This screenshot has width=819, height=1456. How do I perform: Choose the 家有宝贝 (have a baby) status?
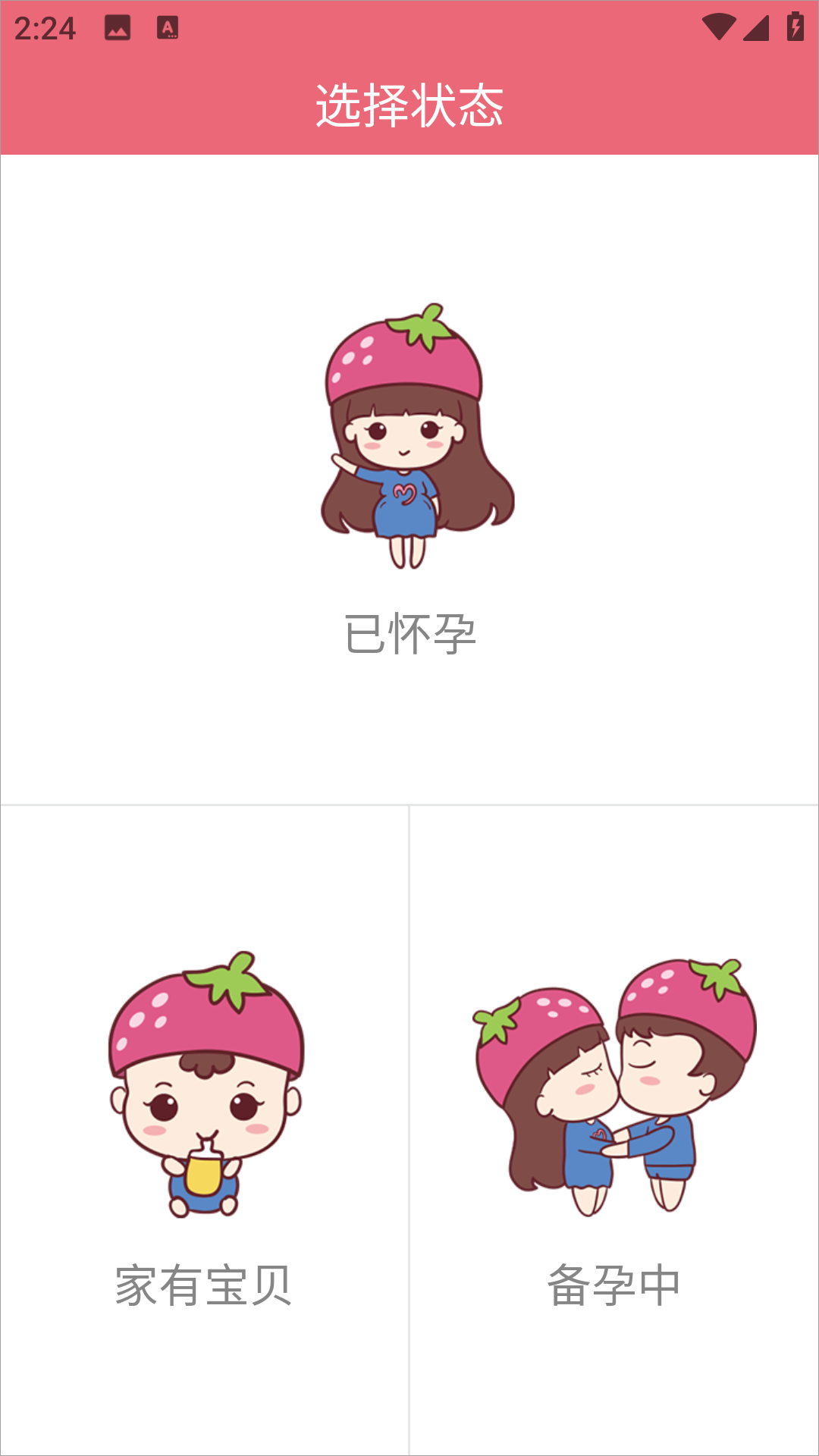205,1130
